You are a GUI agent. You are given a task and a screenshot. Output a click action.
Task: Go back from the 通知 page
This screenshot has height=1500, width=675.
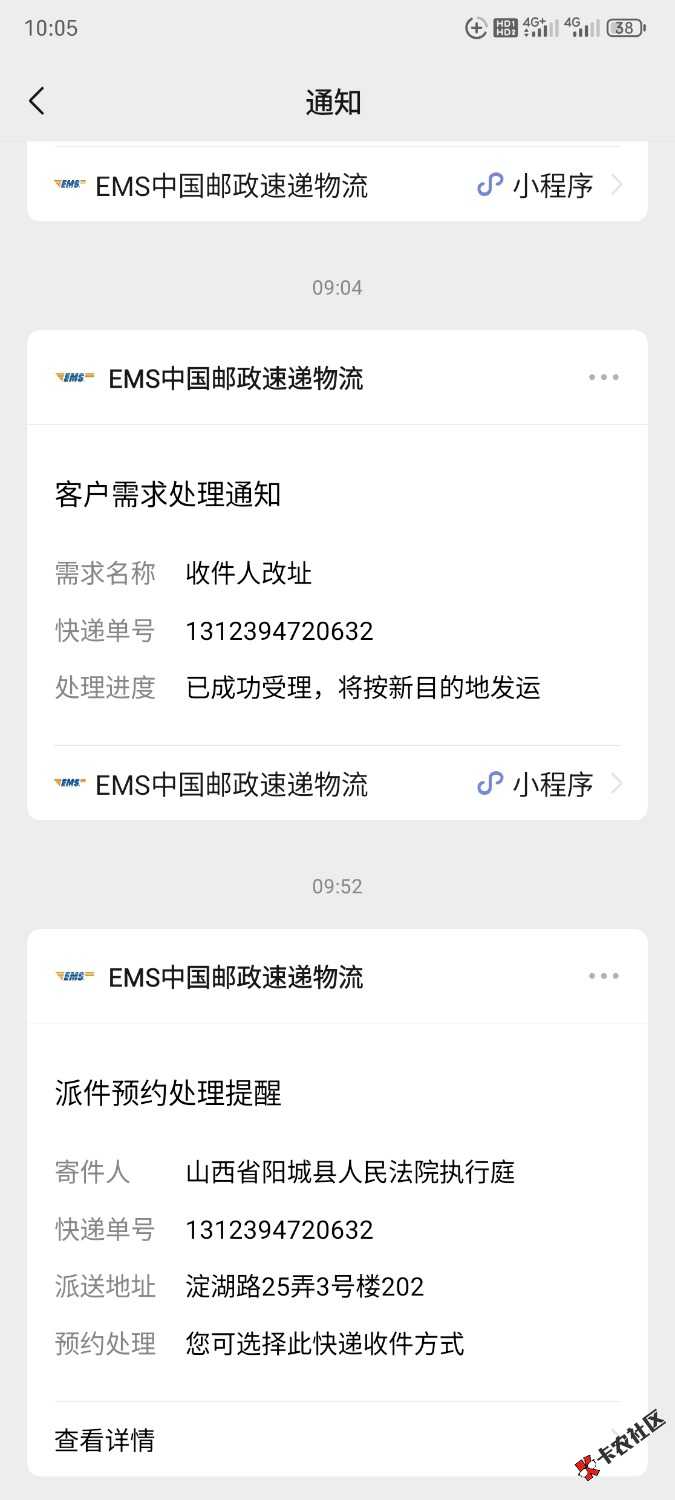[x=37, y=101]
